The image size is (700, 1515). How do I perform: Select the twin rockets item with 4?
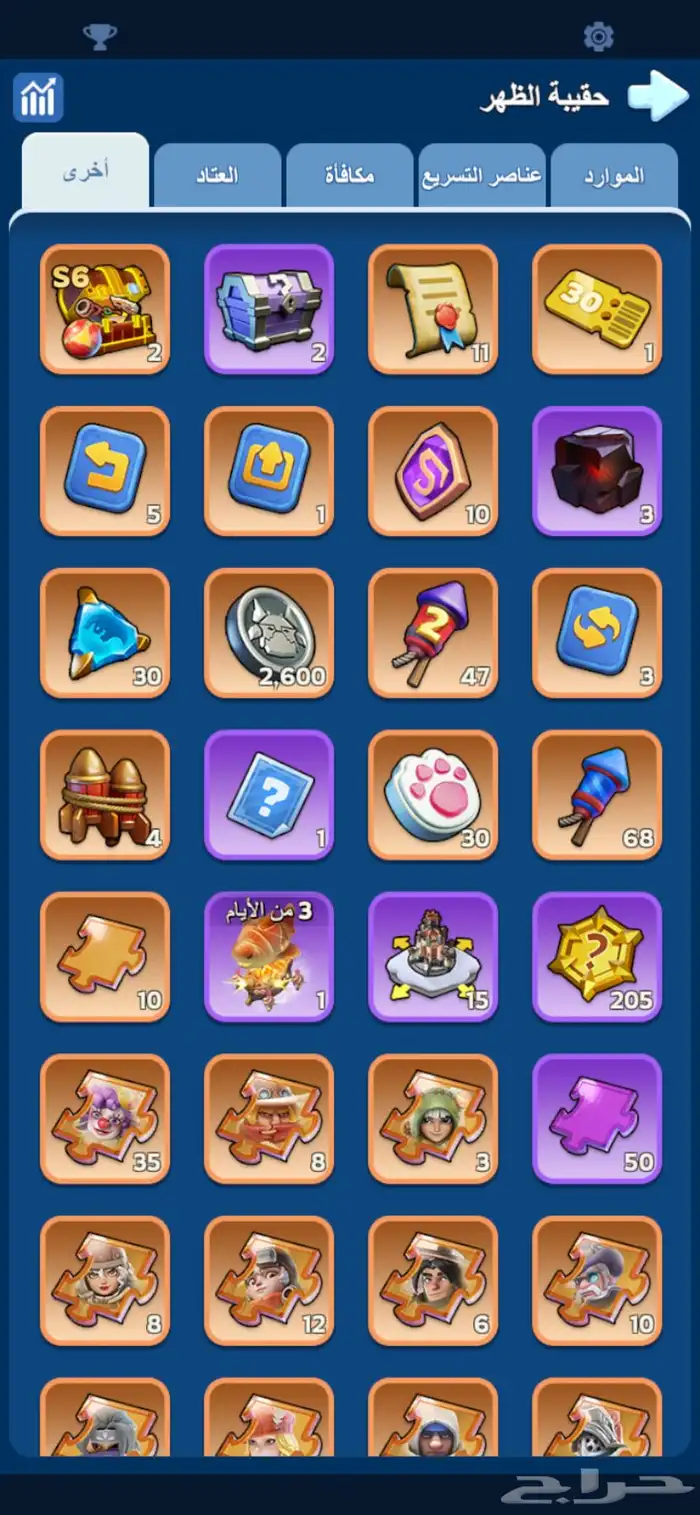105,795
